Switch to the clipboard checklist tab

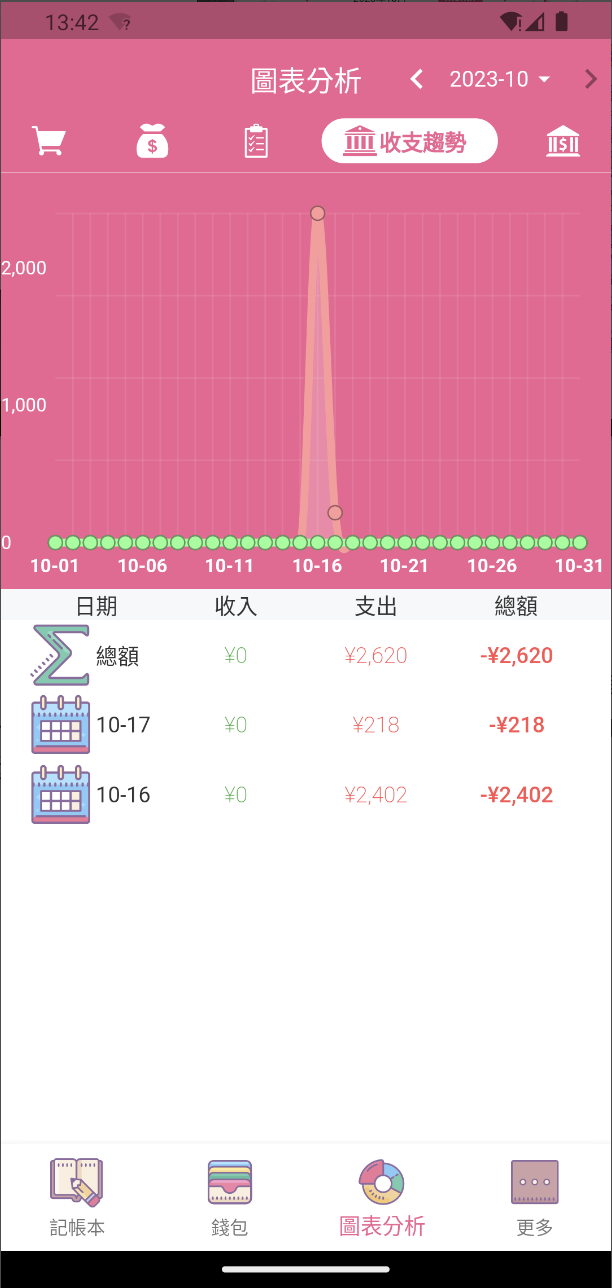pyautogui.click(x=256, y=142)
